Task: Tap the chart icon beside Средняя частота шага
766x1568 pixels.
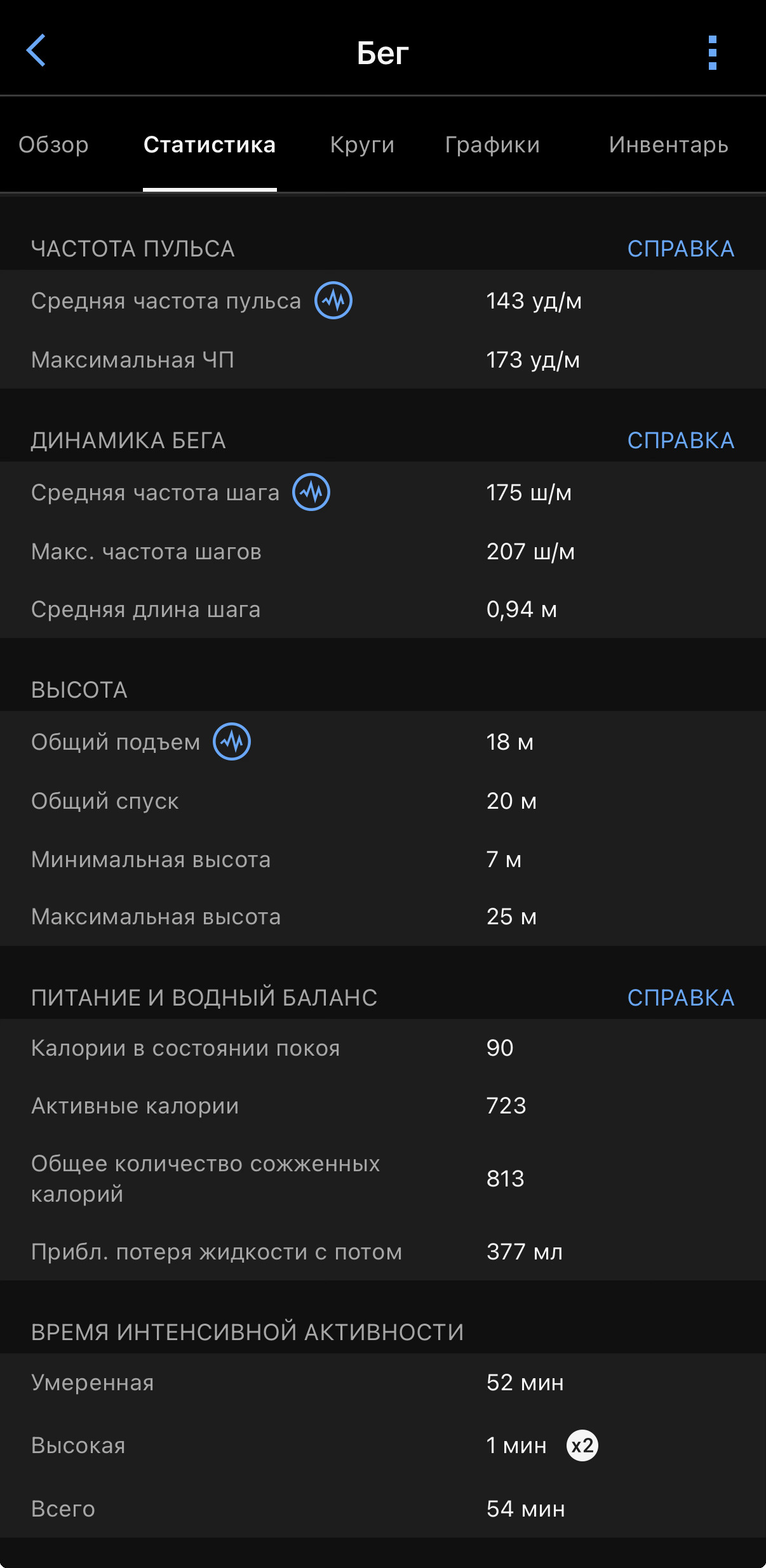Action: (x=311, y=492)
